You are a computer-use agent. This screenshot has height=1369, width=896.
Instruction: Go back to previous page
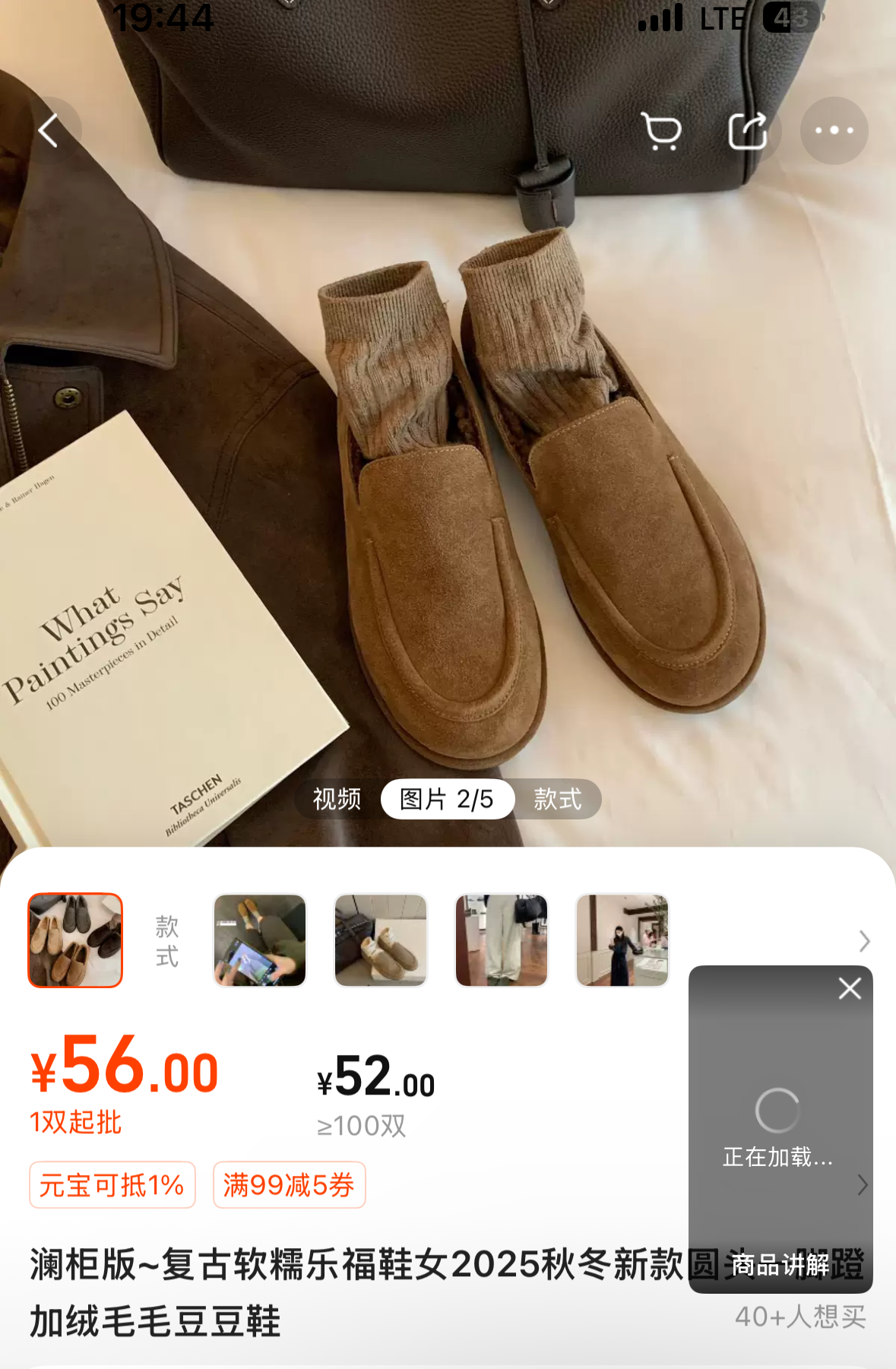coord(49,131)
